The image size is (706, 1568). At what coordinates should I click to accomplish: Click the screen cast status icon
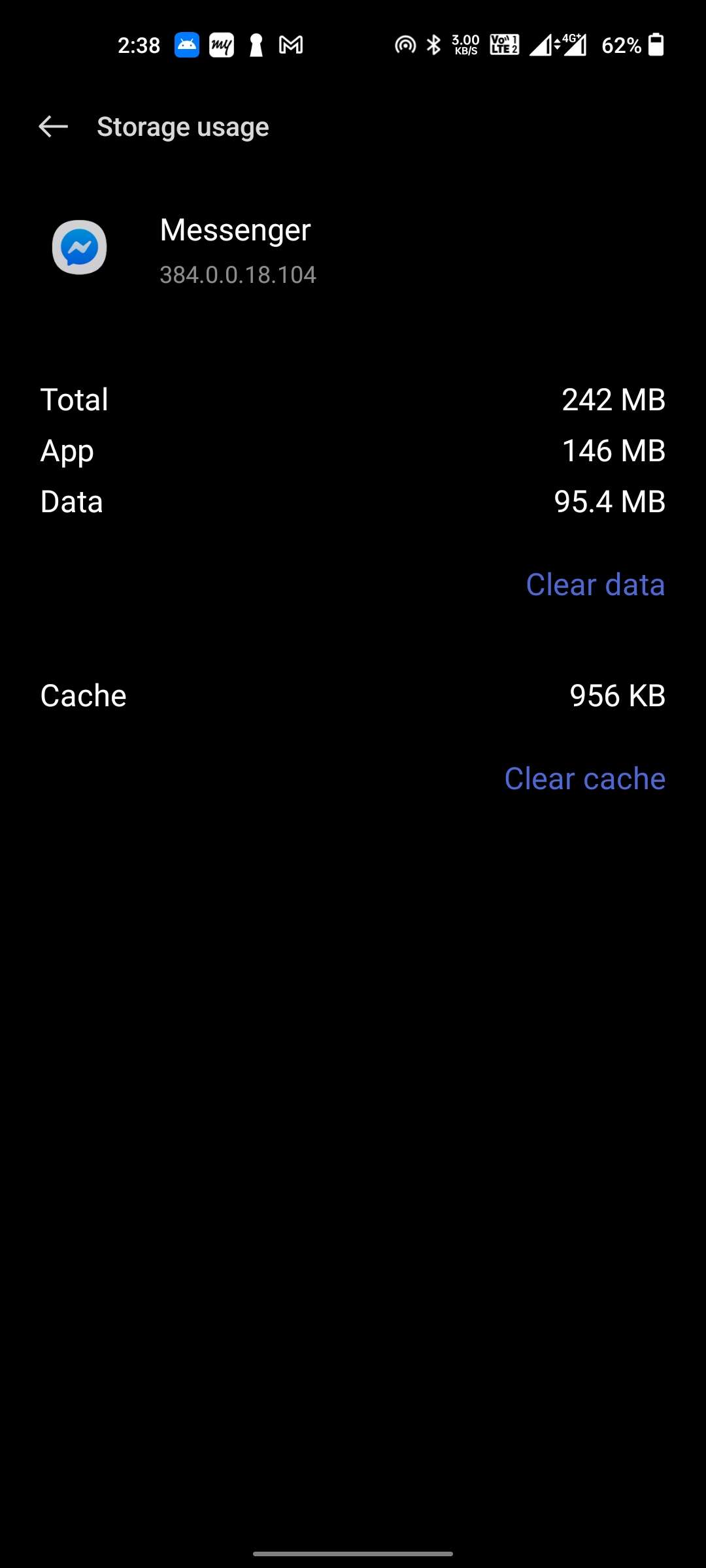click(404, 44)
